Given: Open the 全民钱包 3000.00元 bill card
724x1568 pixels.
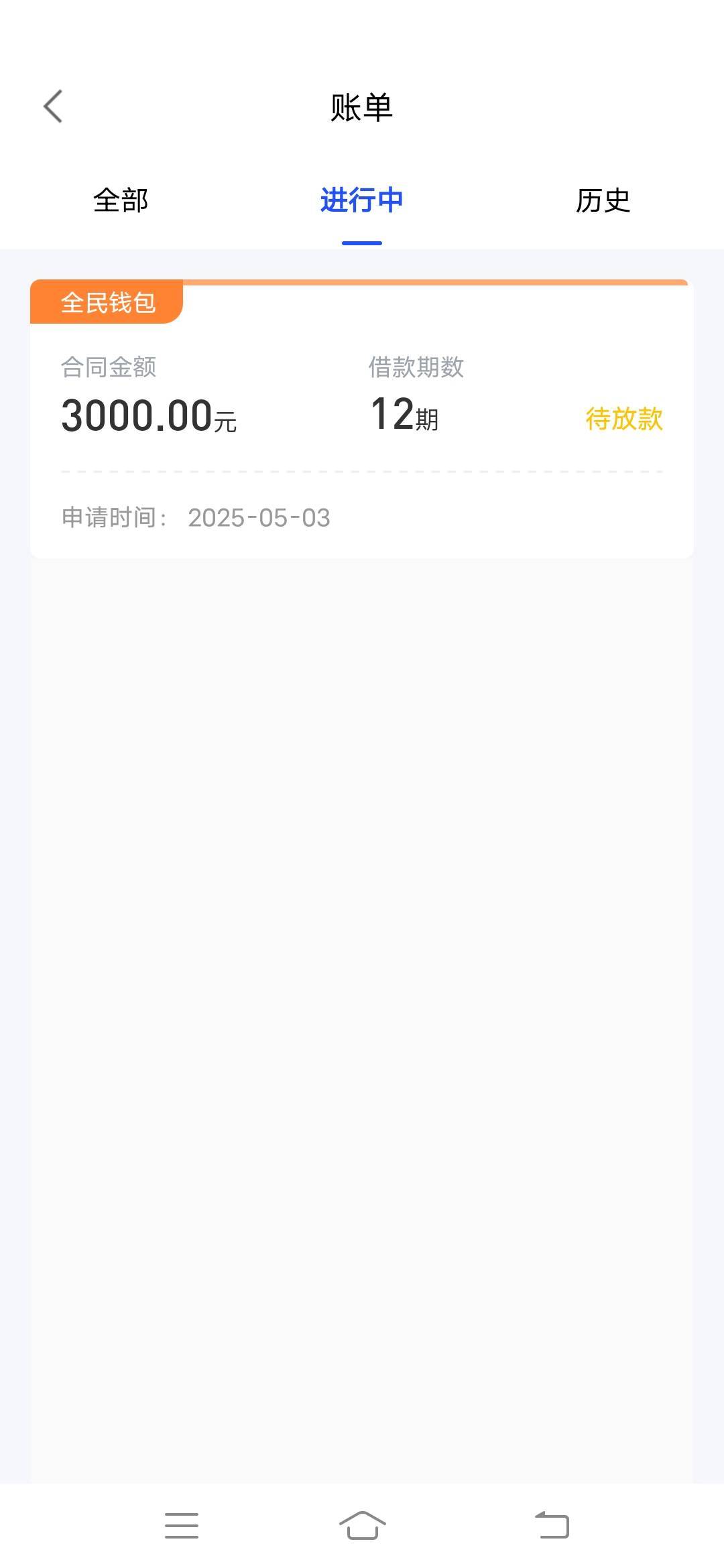Looking at the screenshot, I should point(362,419).
